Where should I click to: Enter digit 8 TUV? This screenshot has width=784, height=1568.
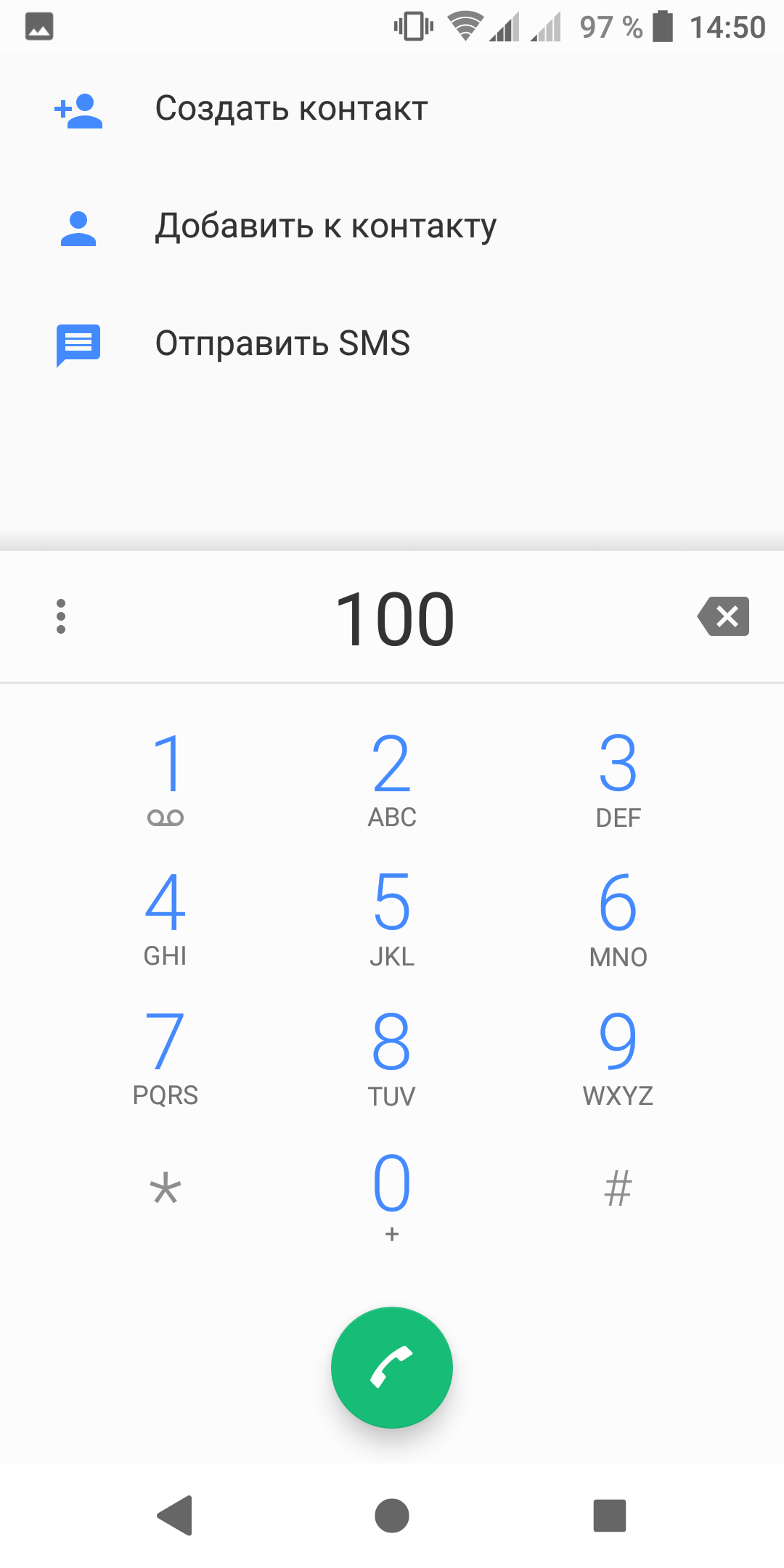[x=392, y=1055]
